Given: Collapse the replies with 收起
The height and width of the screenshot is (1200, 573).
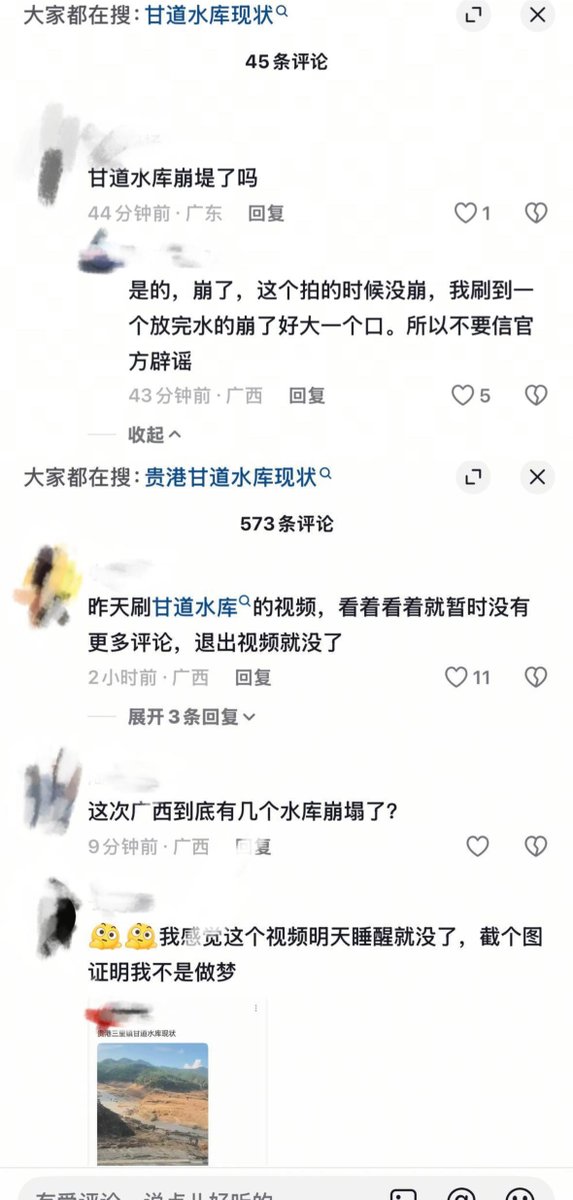Looking at the screenshot, I should (x=154, y=434).
